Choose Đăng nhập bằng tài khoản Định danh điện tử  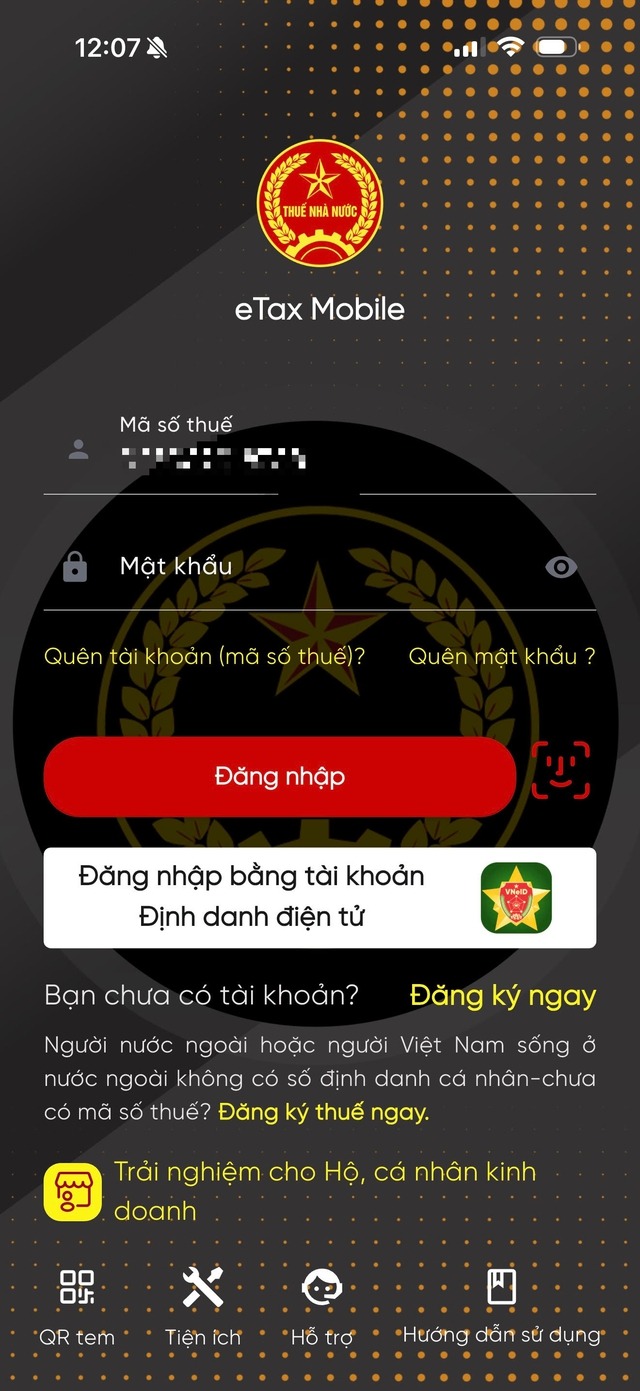tap(319, 897)
